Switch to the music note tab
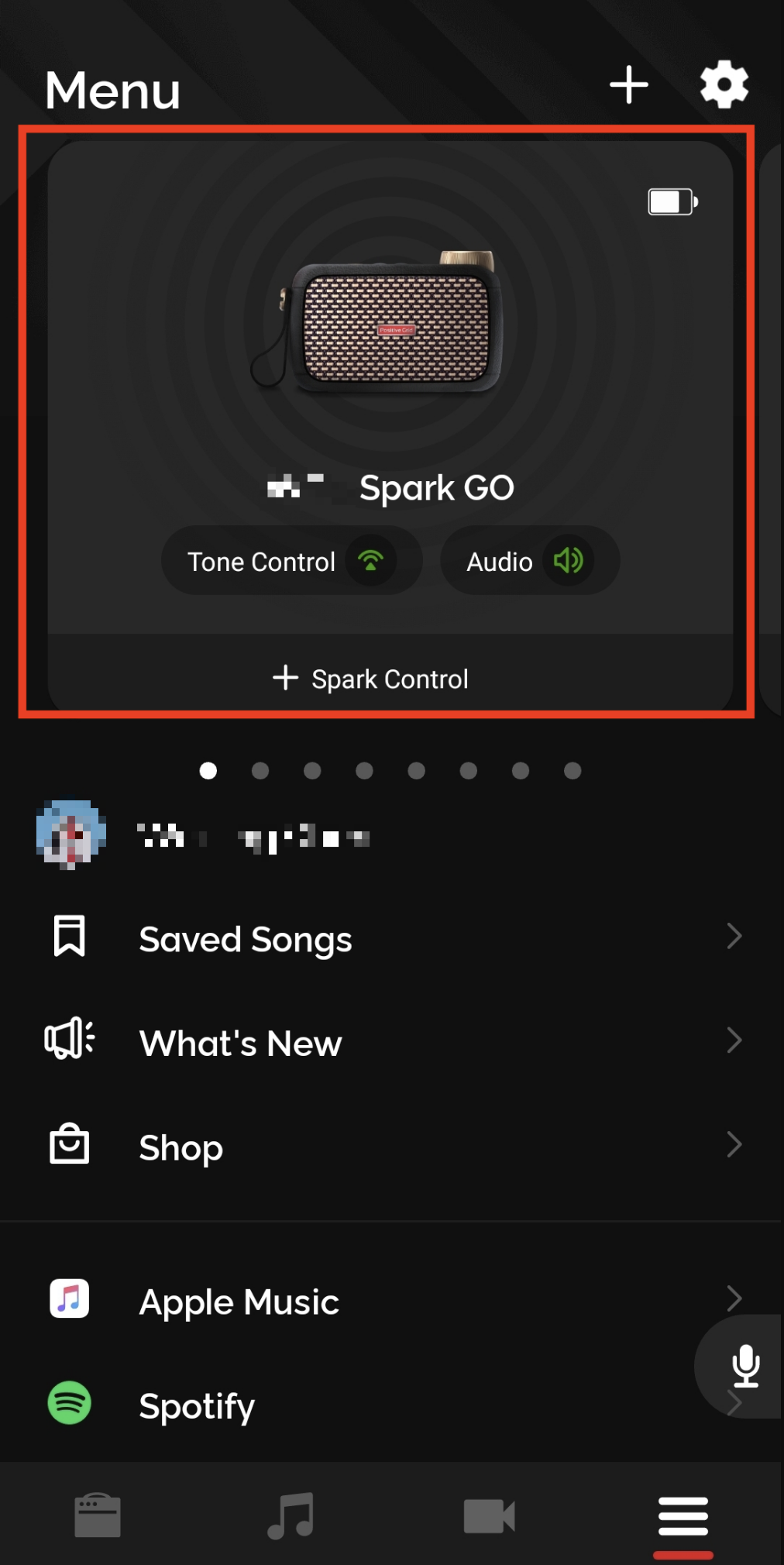This screenshot has height=1565, width=784. pyautogui.click(x=291, y=1515)
